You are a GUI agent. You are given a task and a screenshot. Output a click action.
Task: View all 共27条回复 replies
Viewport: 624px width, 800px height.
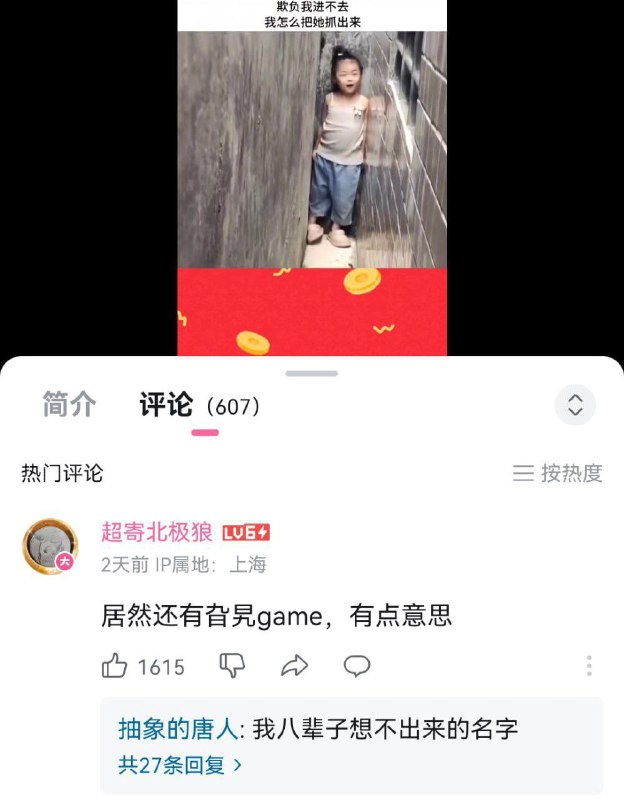[x=181, y=765]
